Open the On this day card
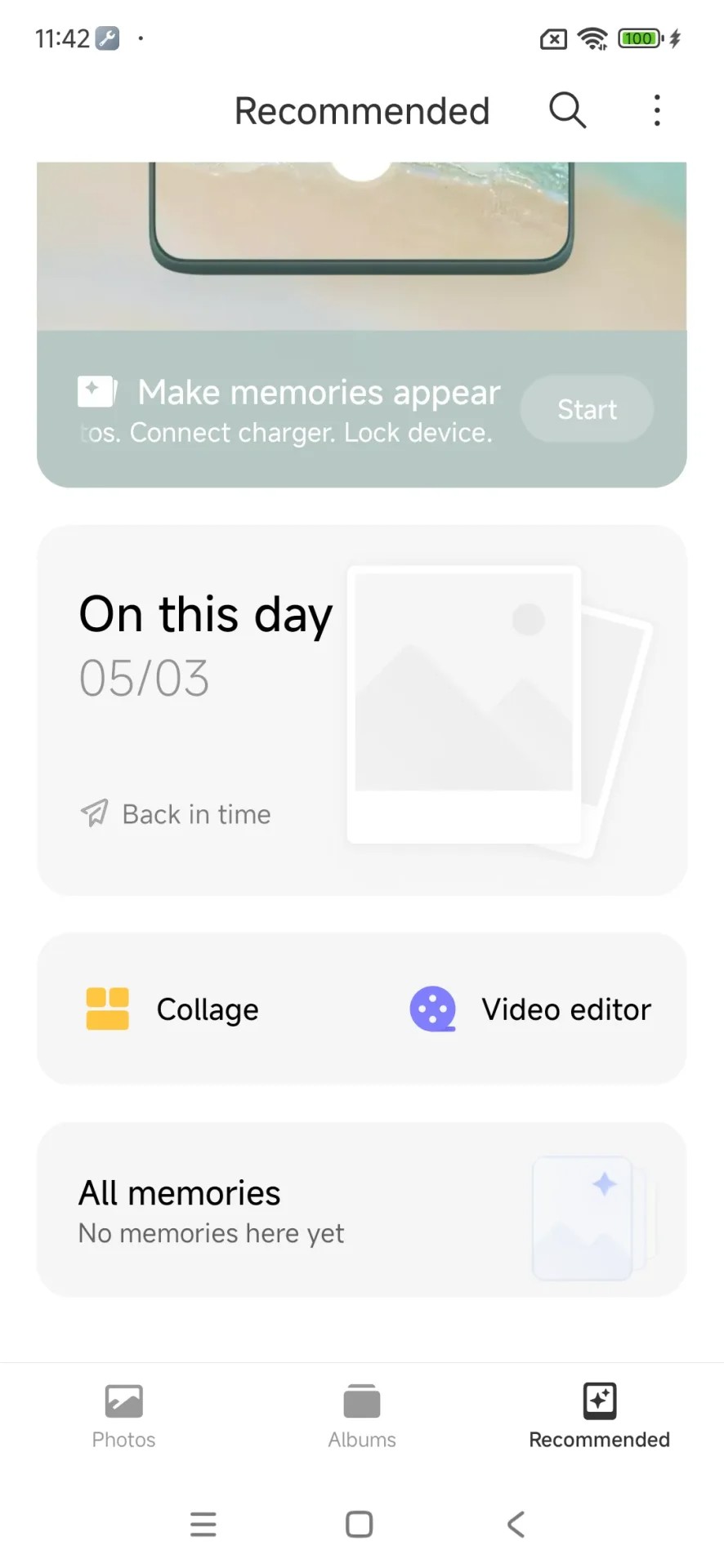This screenshot has width=724, height=1568. (x=361, y=710)
